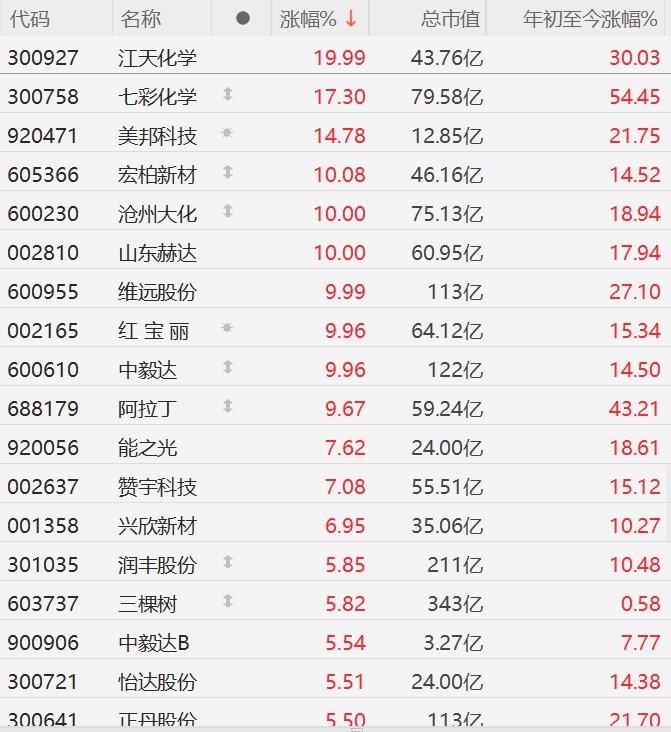
Task: Sort by 名称 column header
Action: tap(140, 19)
